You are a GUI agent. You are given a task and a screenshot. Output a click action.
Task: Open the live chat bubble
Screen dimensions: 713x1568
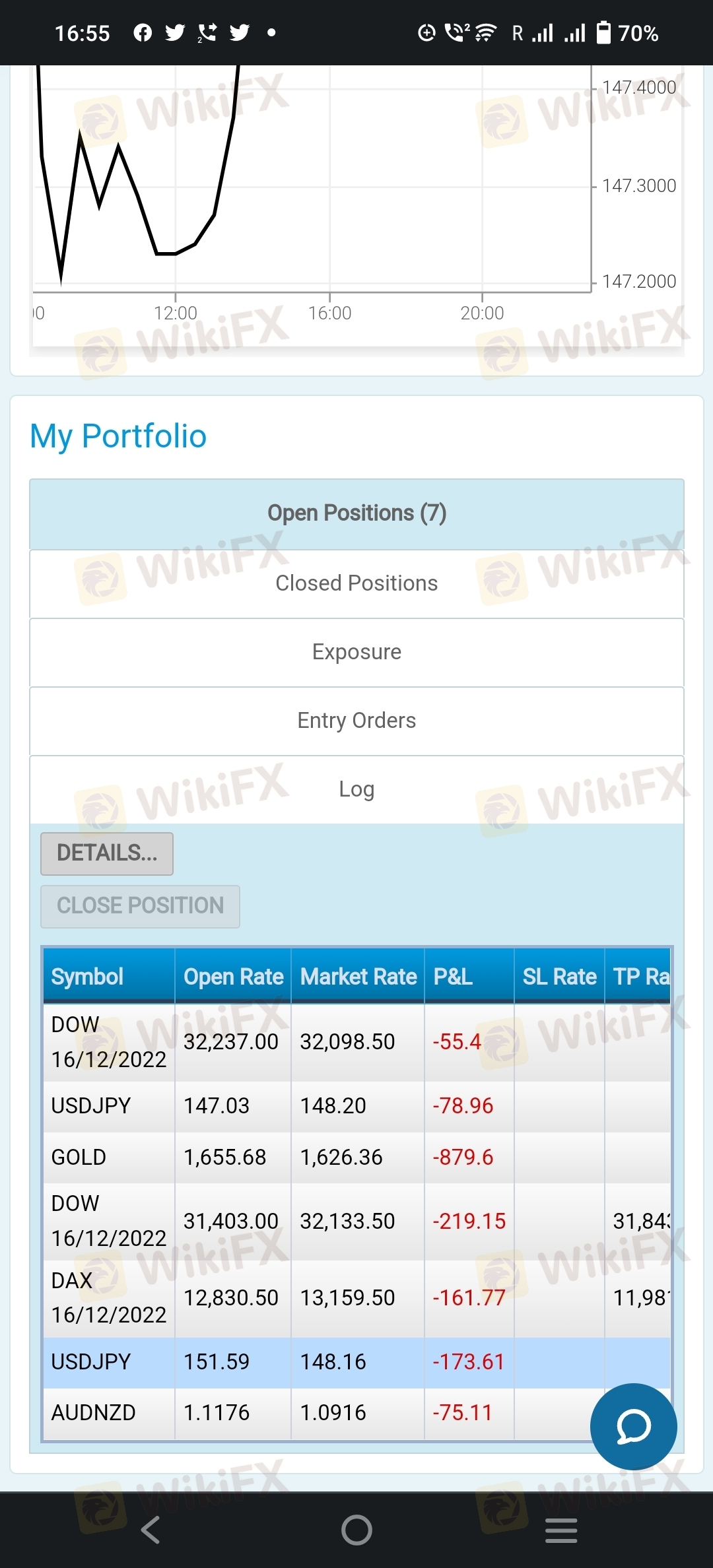pyautogui.click(x=633, y=1426)
